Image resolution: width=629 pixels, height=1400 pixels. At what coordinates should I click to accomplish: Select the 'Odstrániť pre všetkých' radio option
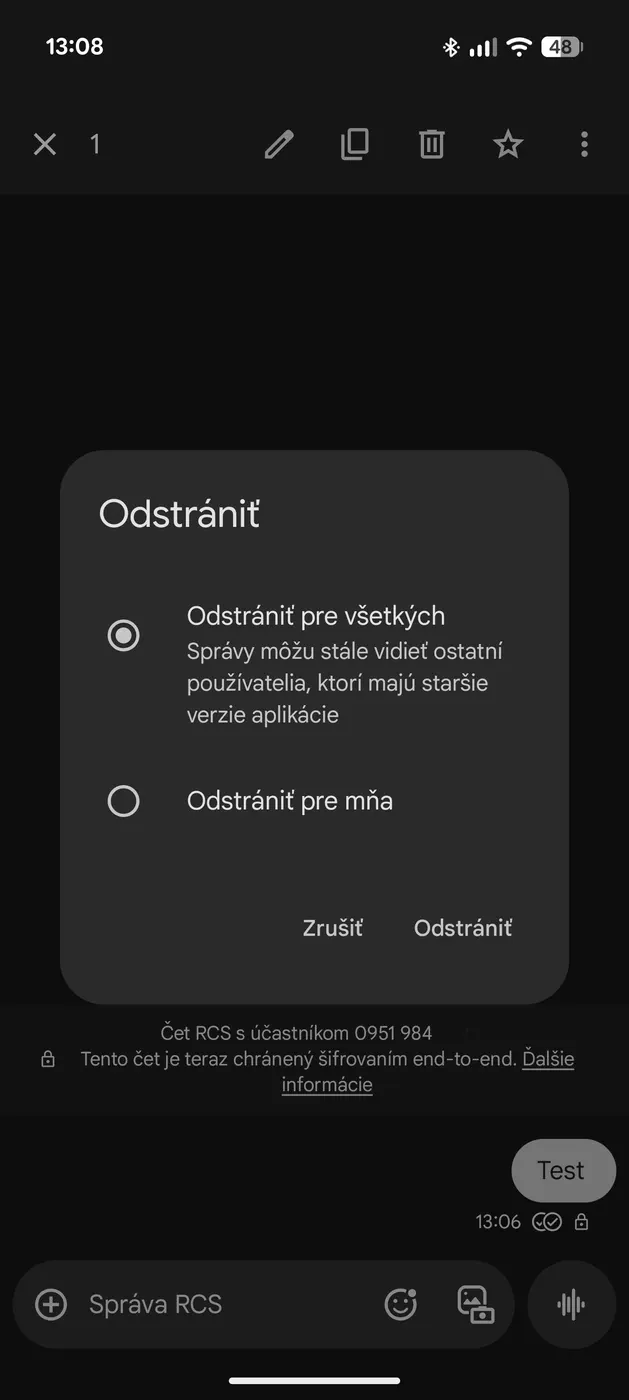(x=124, y=635)
